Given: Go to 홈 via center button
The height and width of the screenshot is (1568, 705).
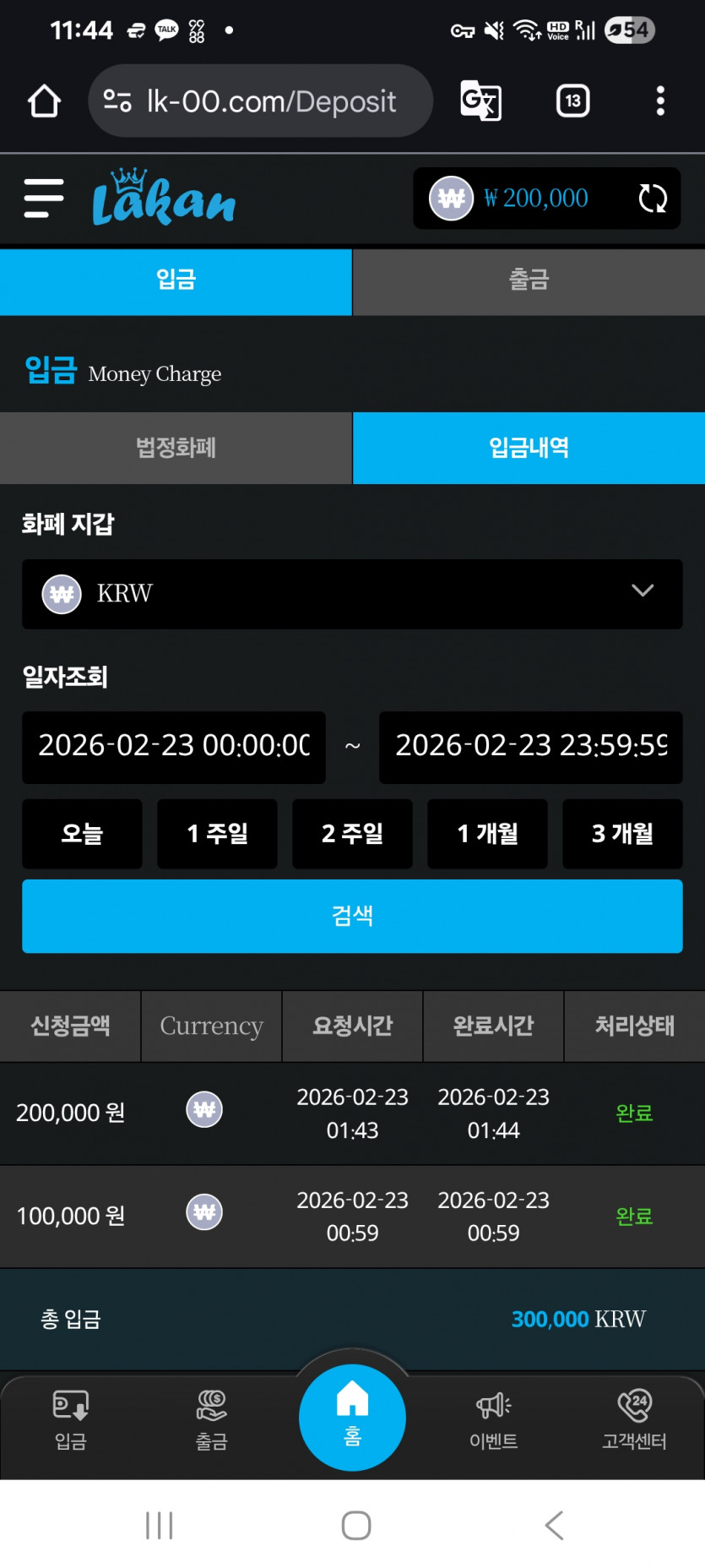Looking at the screenshot, I should (352, 1418).
